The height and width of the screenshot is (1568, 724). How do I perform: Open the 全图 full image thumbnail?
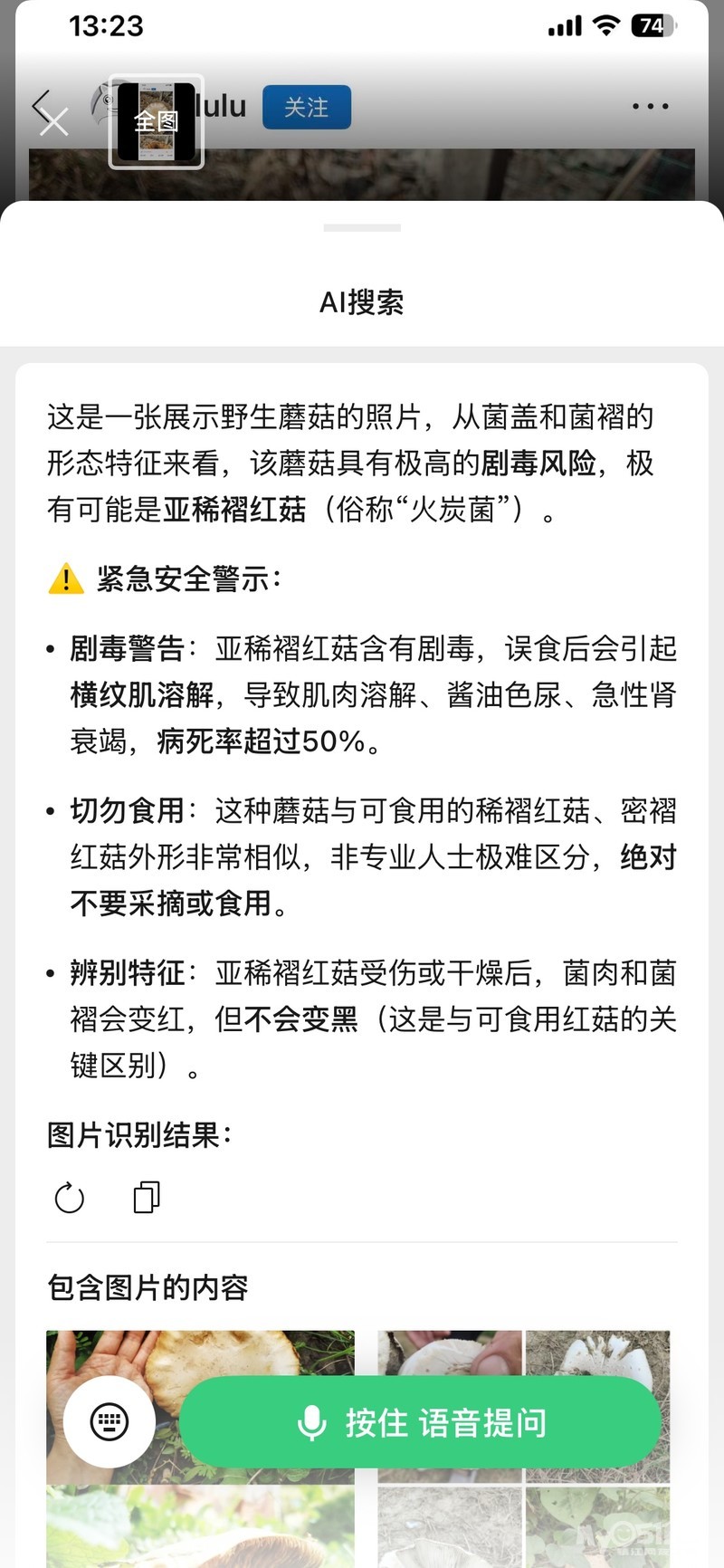click(157, 122)
